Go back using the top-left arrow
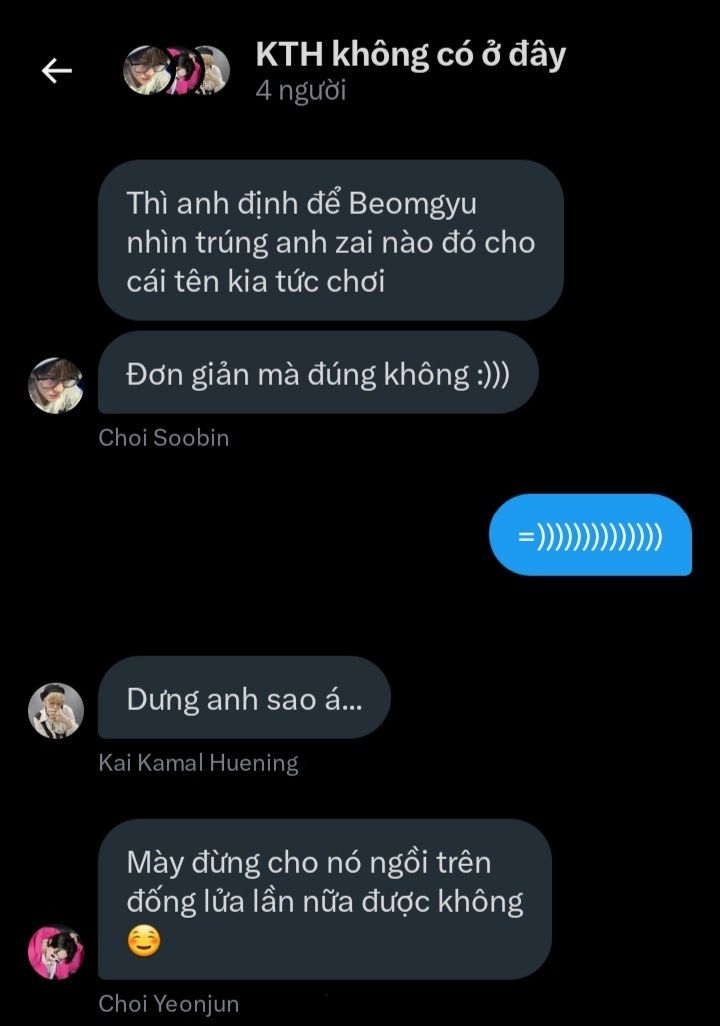The image size is (720, 1026). pyautogui.click(x=56, y=71)
